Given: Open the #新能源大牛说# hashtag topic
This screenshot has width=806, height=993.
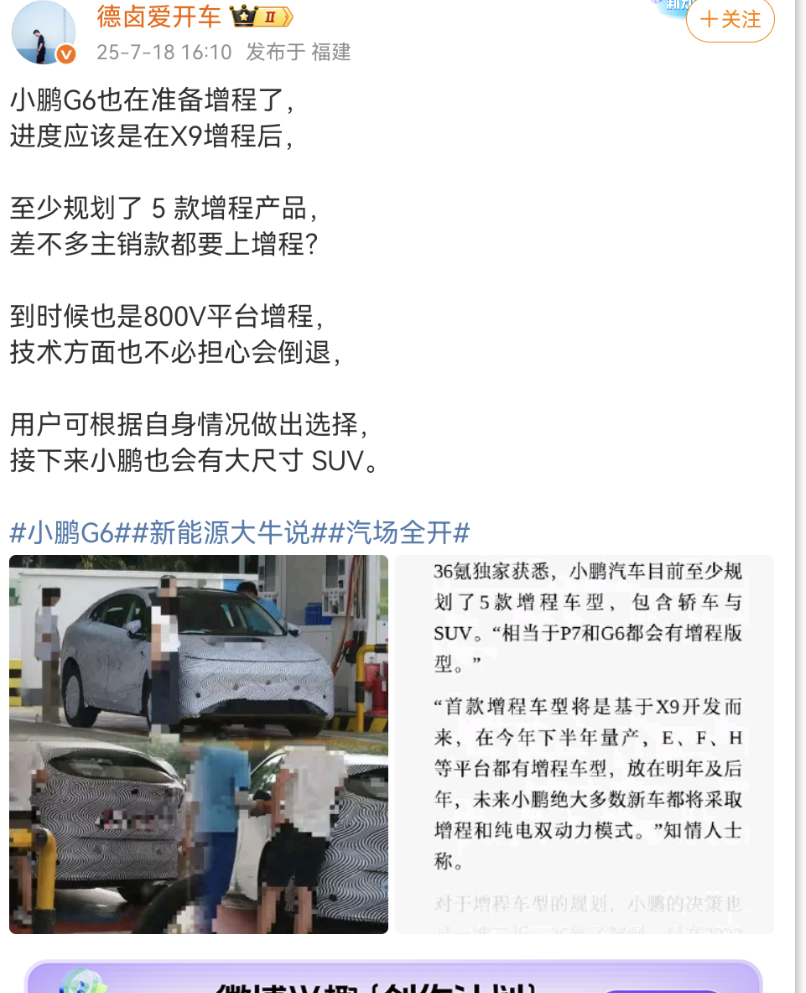Looking at the screenshot, I should coord(229,532).
